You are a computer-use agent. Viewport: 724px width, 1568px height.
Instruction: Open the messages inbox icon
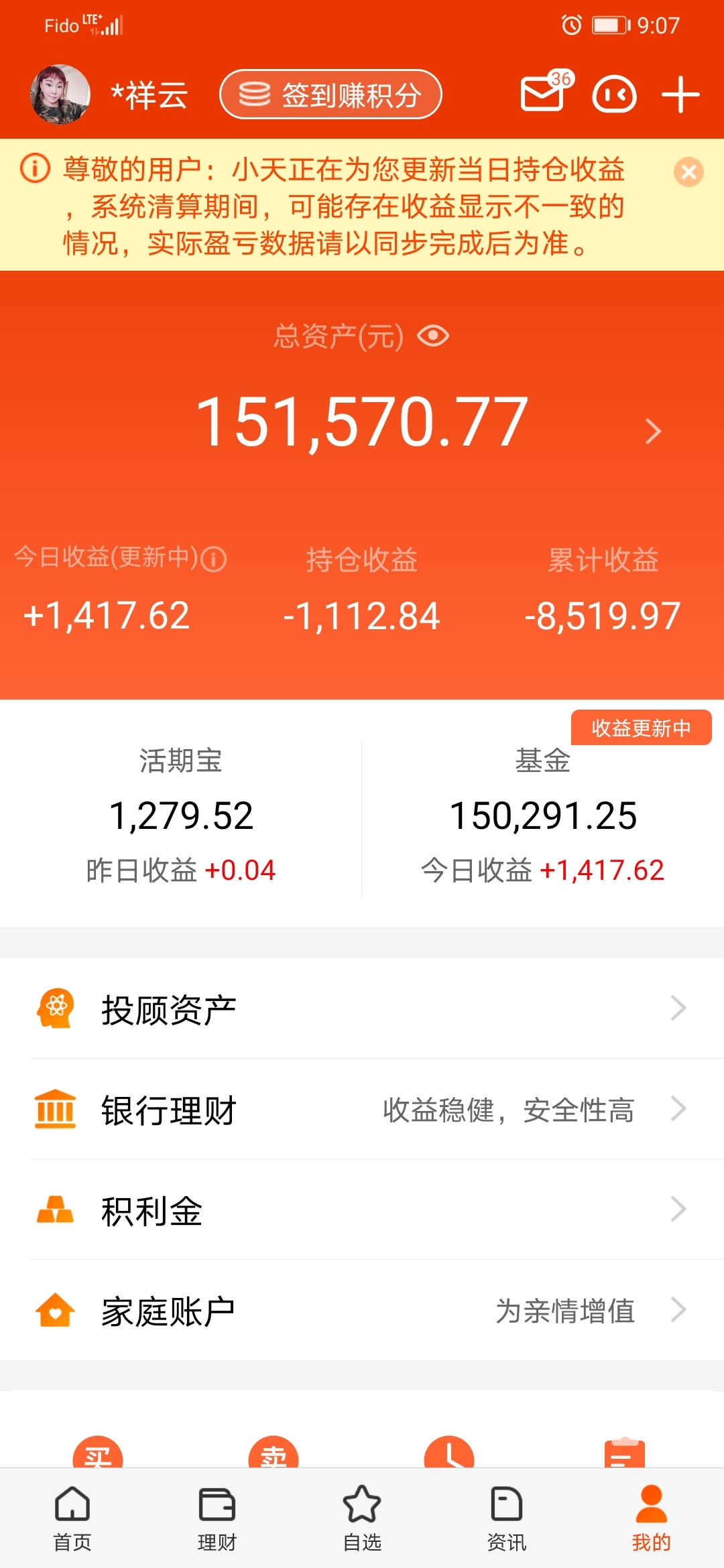(540, 95)
